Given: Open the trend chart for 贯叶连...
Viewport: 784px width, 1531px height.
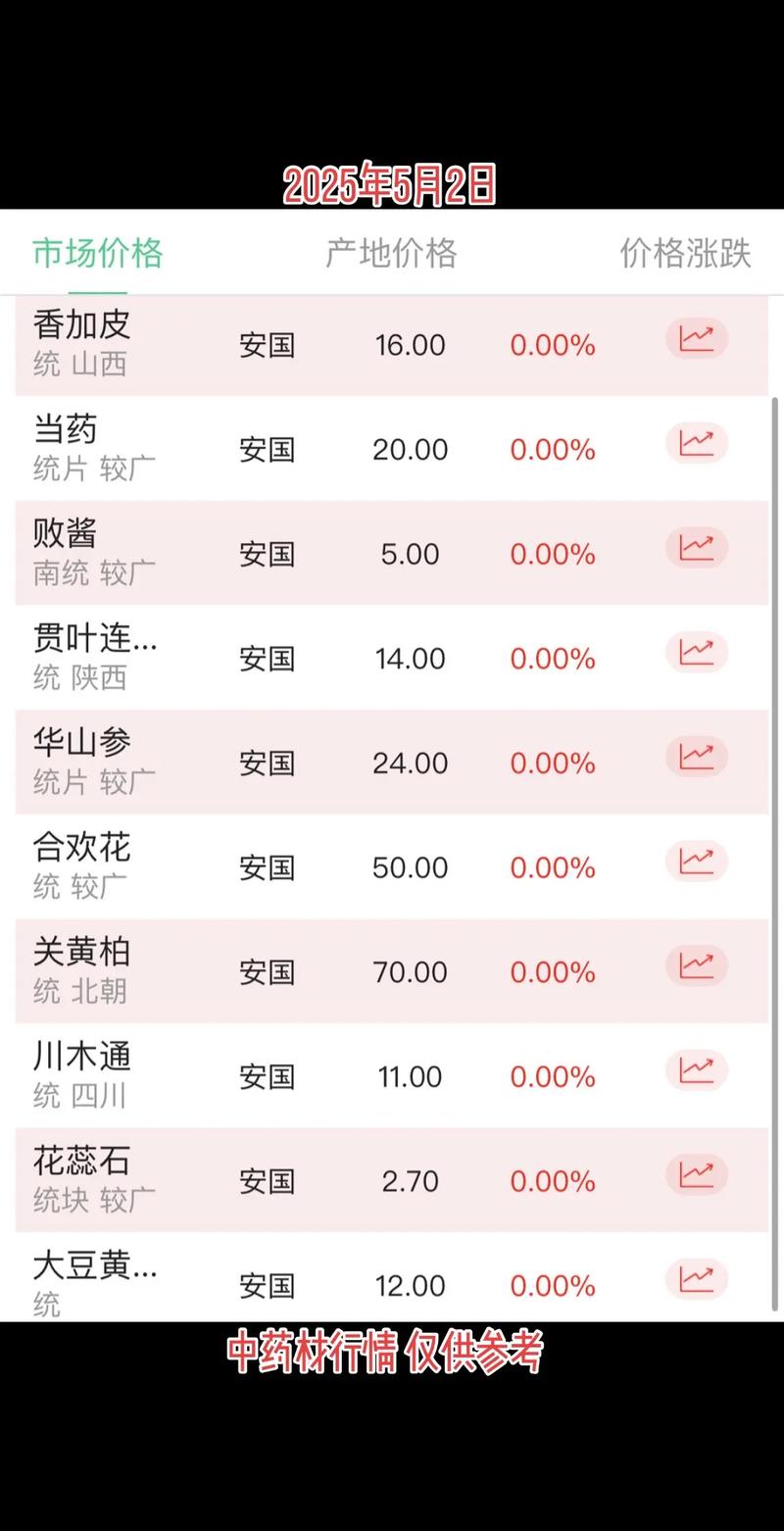Looking at the screenshot, I should click(696, 651).
